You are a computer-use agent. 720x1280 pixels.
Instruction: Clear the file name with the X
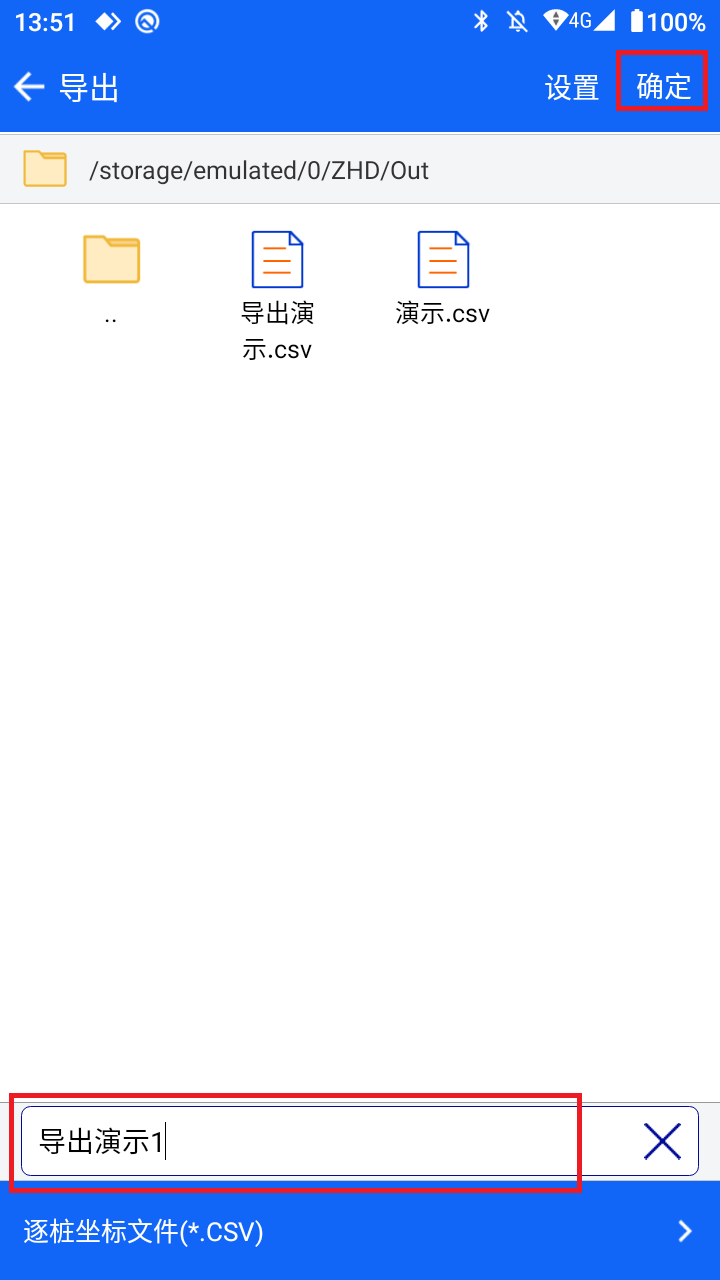coord(662,1141)
